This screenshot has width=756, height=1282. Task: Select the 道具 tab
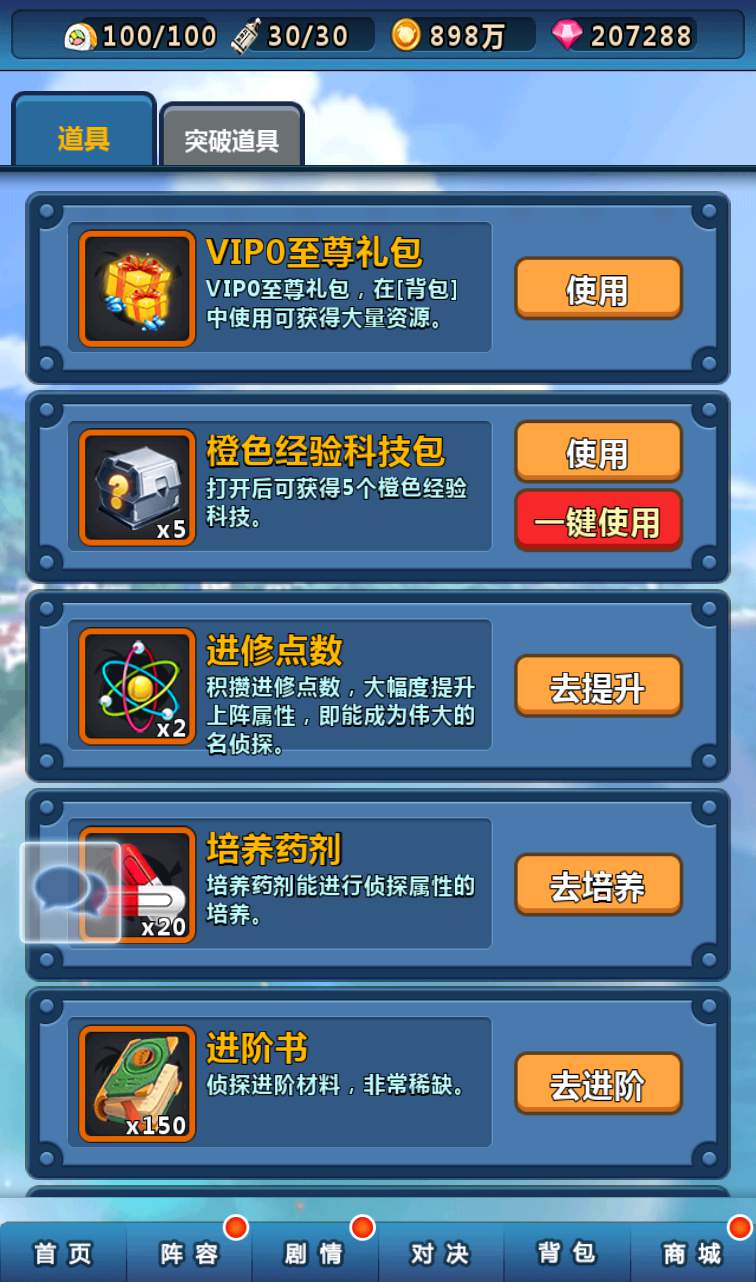pos(84,136)
